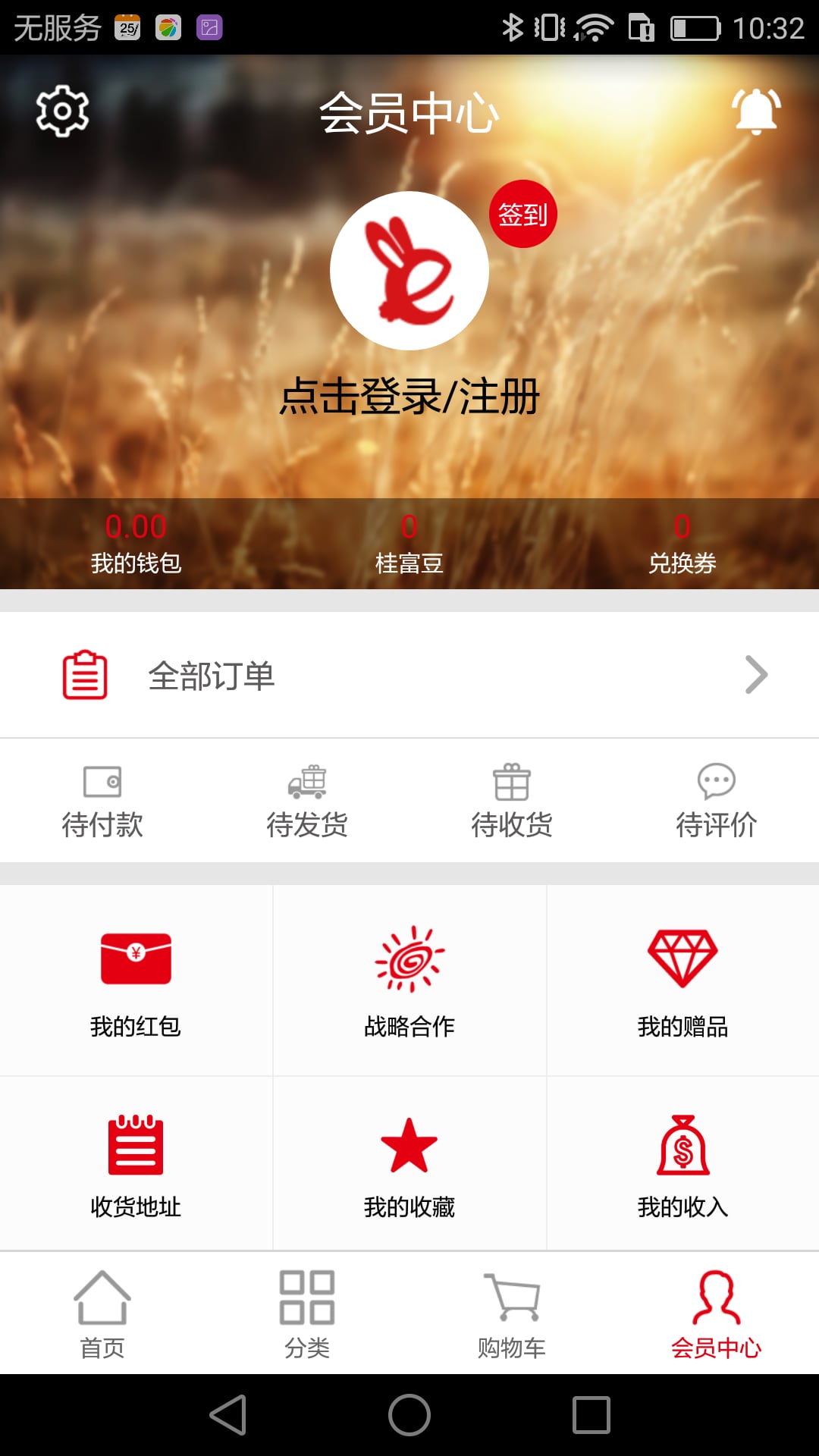Check 待收货 orders awaiting receipt
This screenshot has height=1456, width=819.
click(512, 801)
